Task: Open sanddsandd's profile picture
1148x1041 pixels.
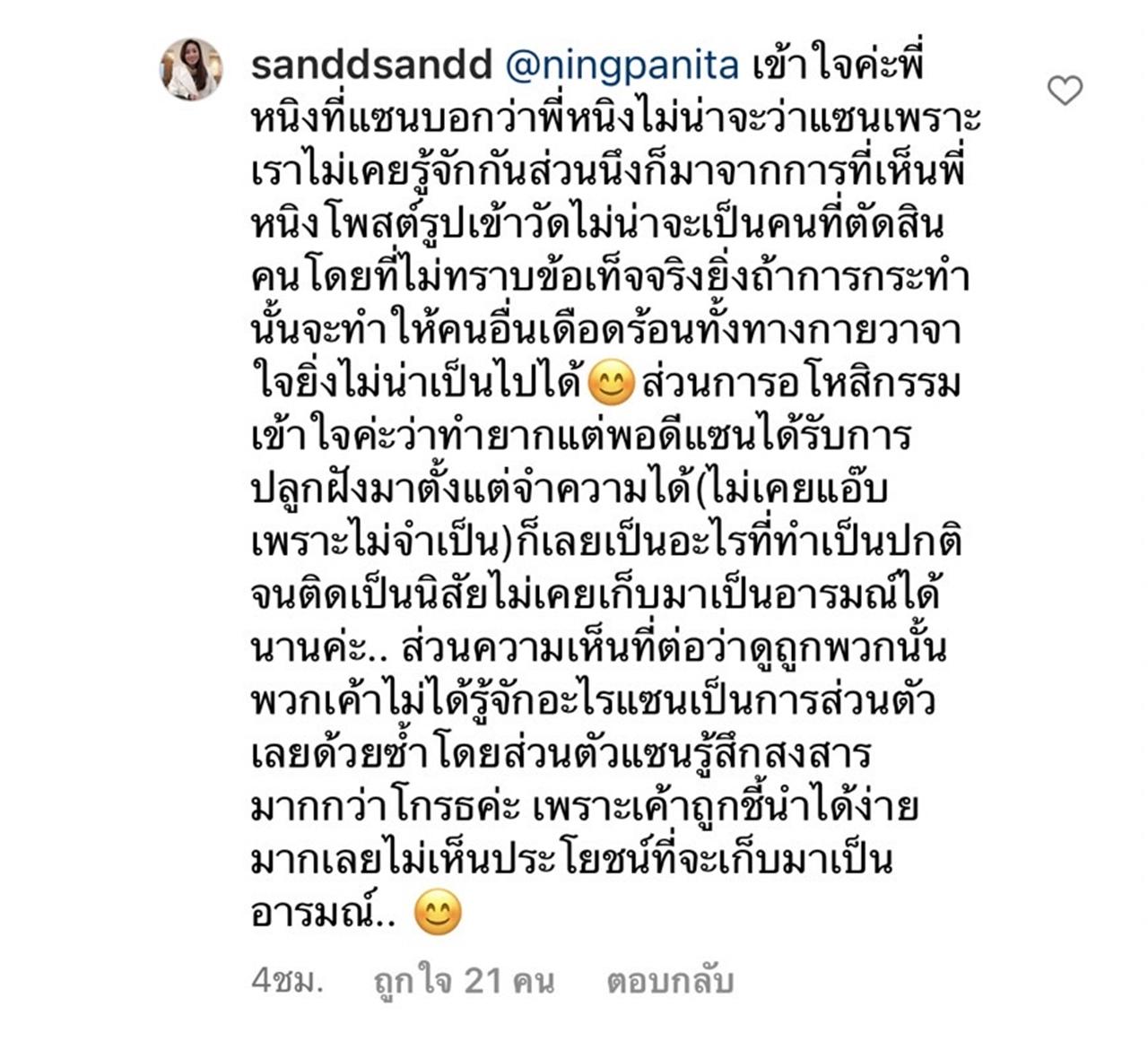Action: click(x=190, y=68)
